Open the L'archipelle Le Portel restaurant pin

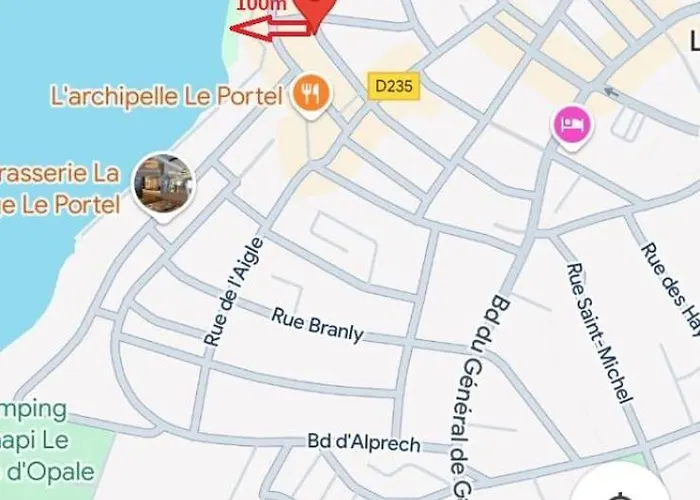[313, 95]
